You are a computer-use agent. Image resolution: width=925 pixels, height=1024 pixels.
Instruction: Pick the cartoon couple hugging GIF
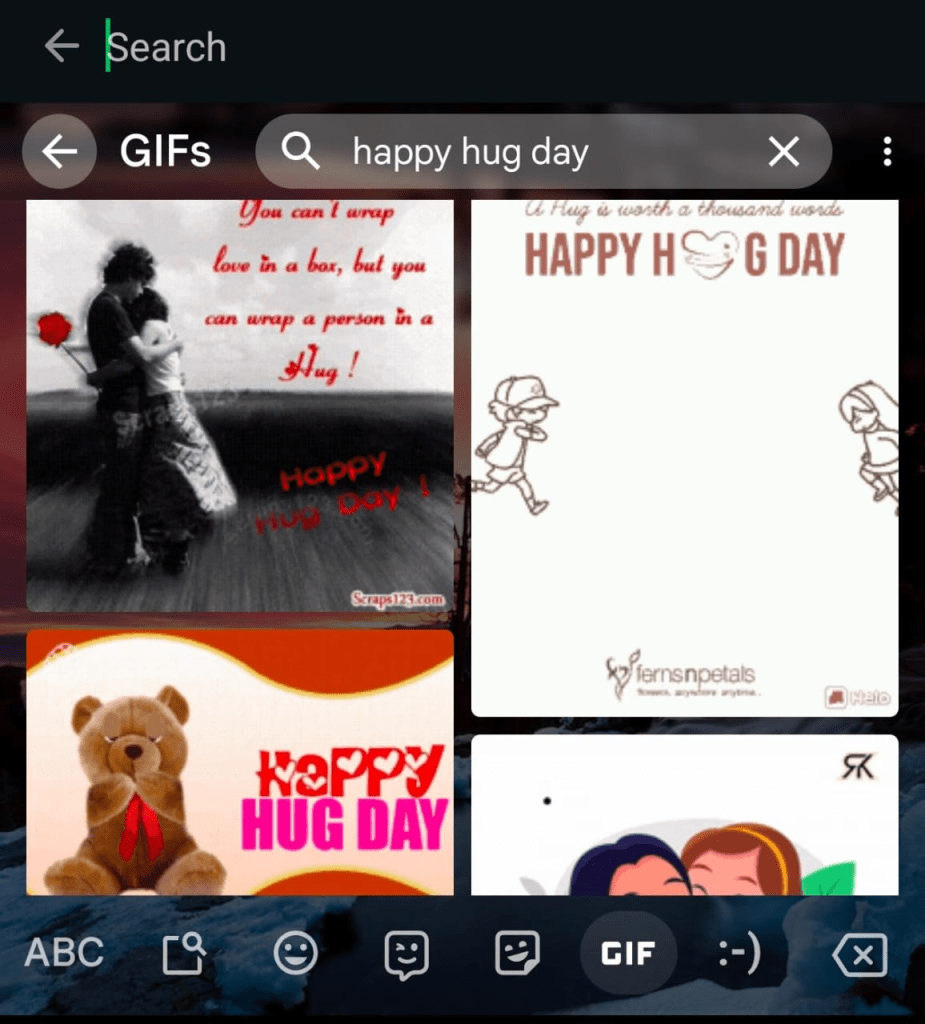(x=684, y=815)
